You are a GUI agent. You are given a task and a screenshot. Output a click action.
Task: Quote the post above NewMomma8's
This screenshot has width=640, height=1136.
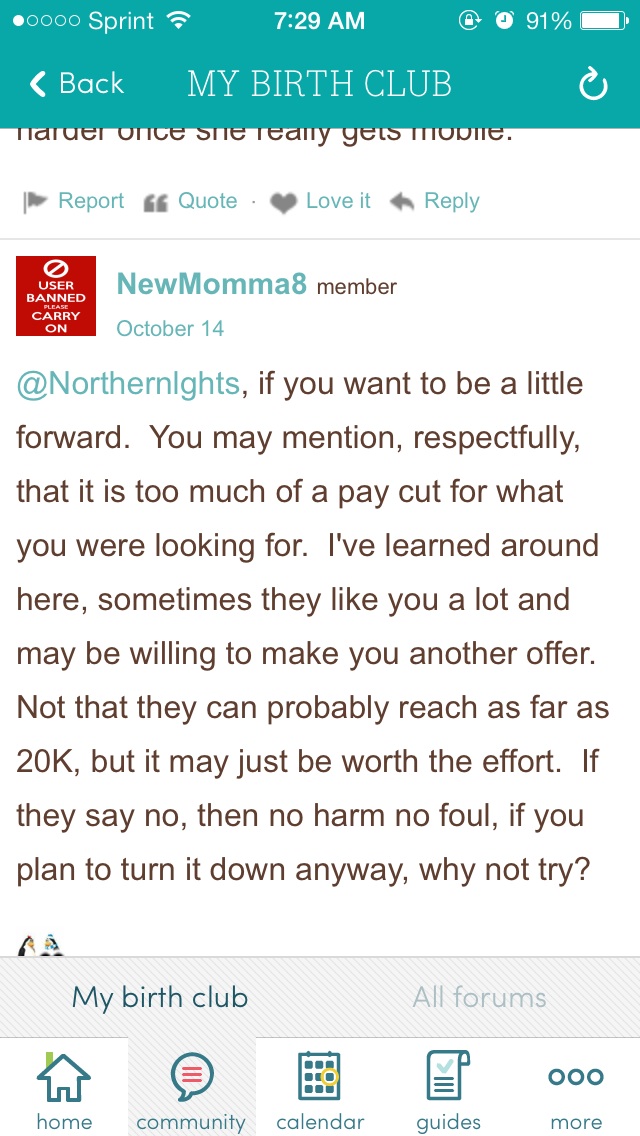tap(190, 201)
